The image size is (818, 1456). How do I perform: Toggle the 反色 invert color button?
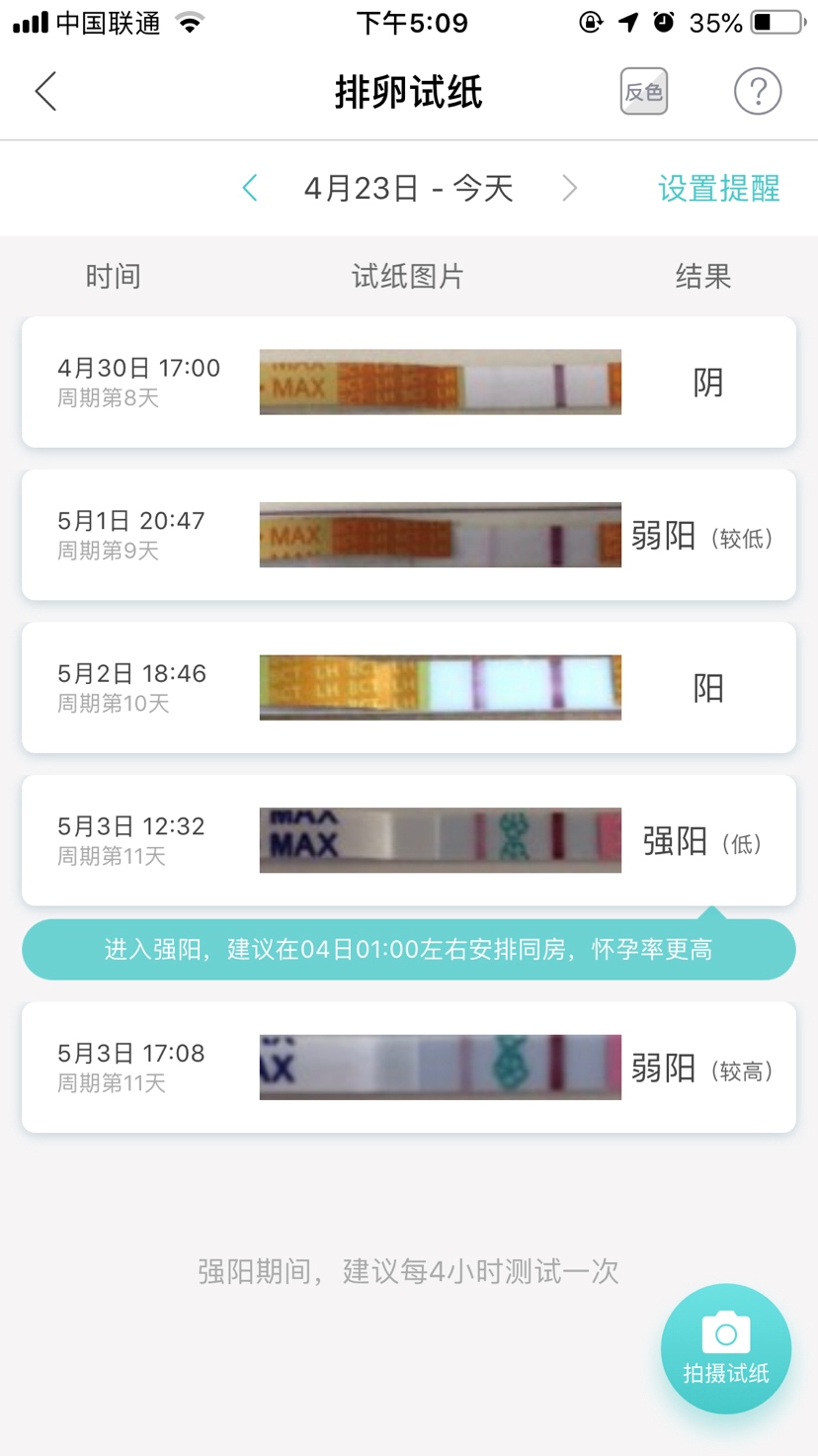point(643,92)
